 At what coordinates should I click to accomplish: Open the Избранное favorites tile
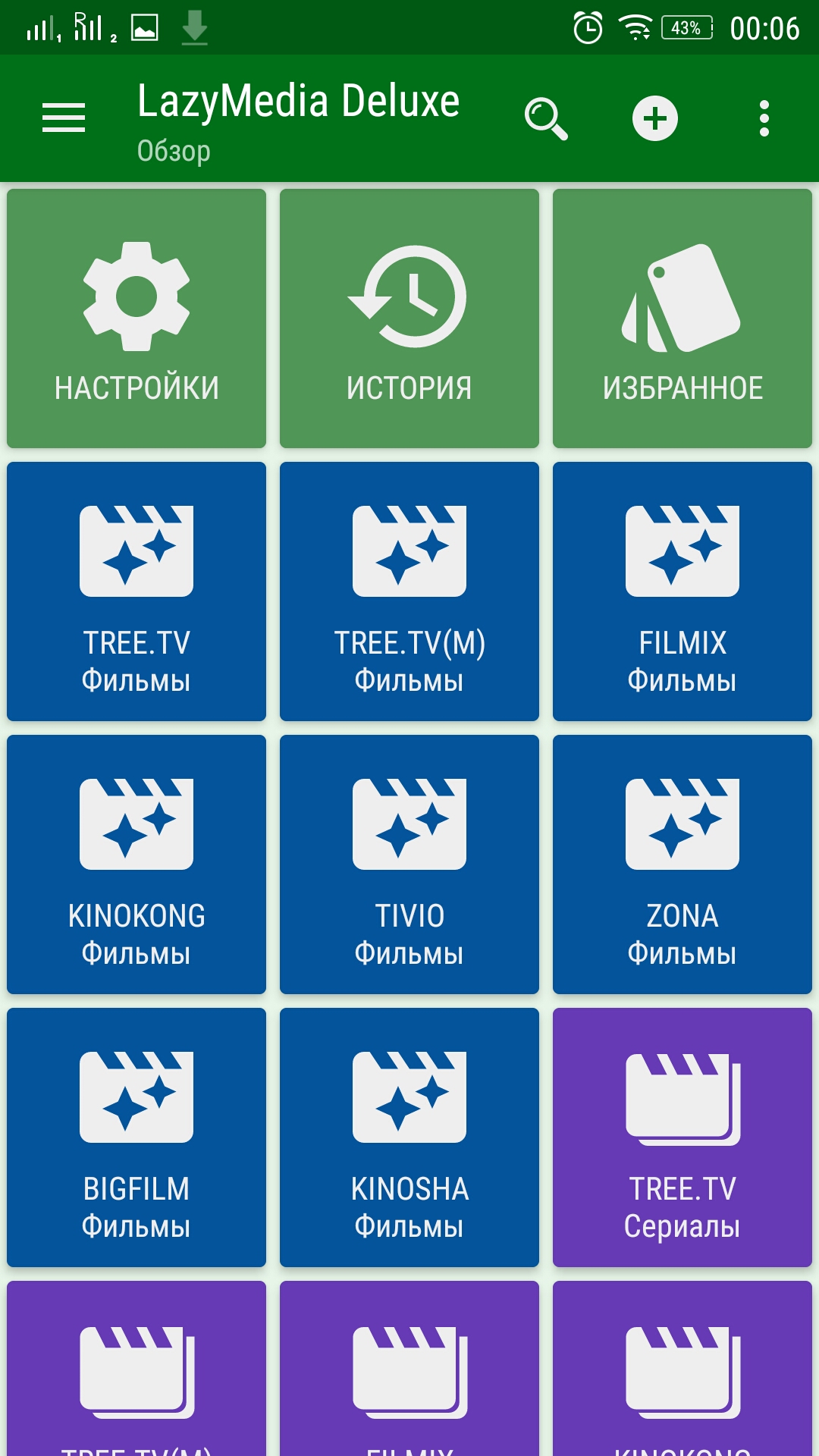(682, 318)
